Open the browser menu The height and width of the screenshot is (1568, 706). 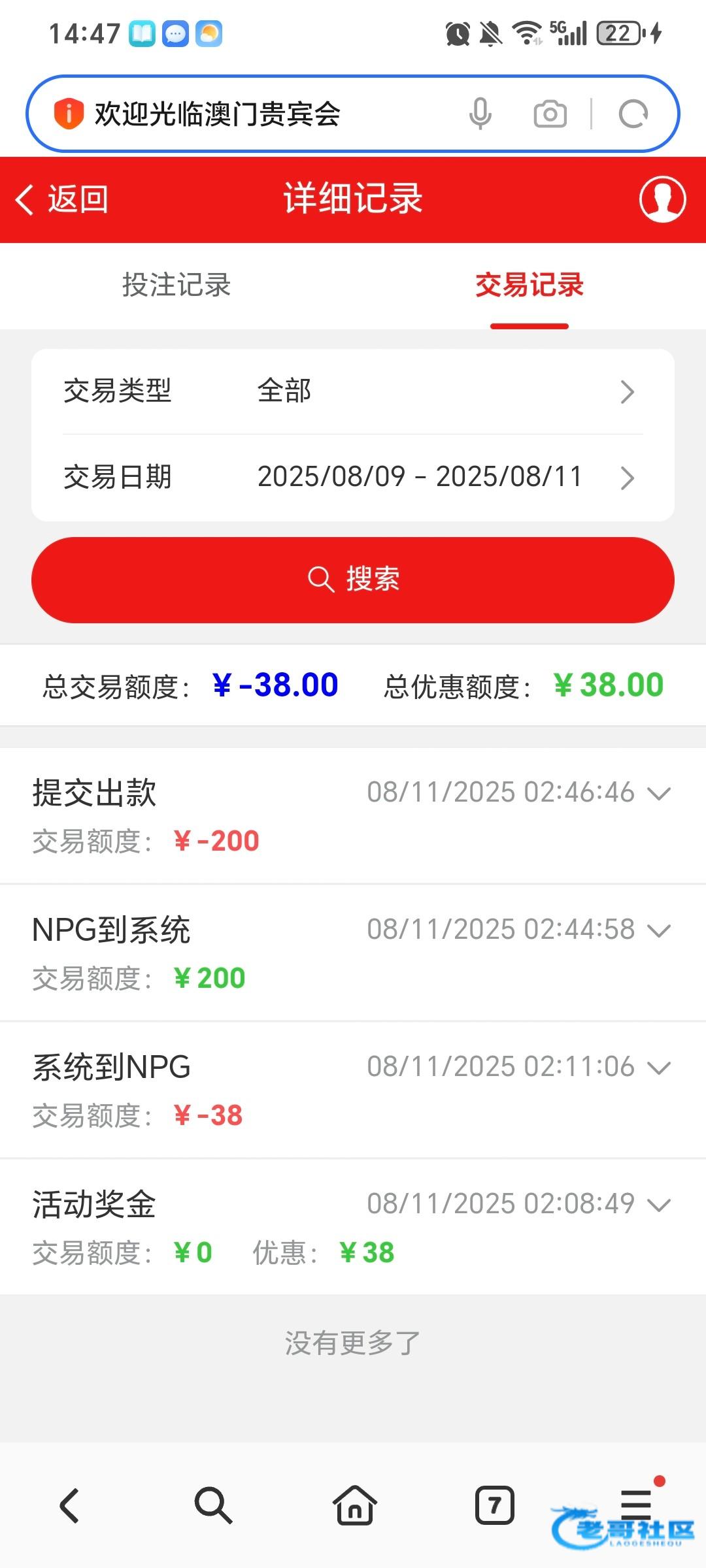[636, 1504]
